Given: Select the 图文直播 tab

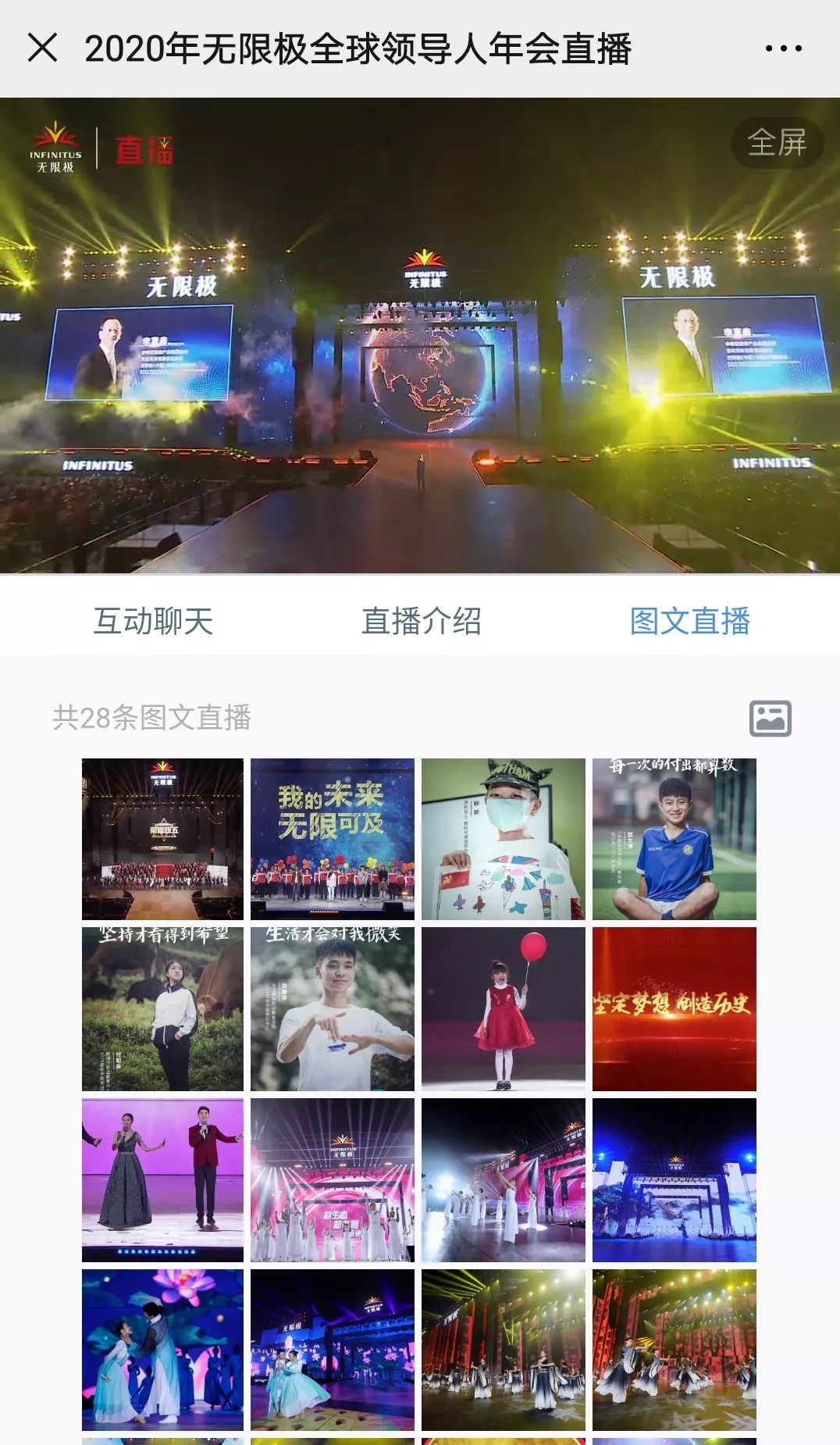Looking at the screenshot, I should point(689,622).
